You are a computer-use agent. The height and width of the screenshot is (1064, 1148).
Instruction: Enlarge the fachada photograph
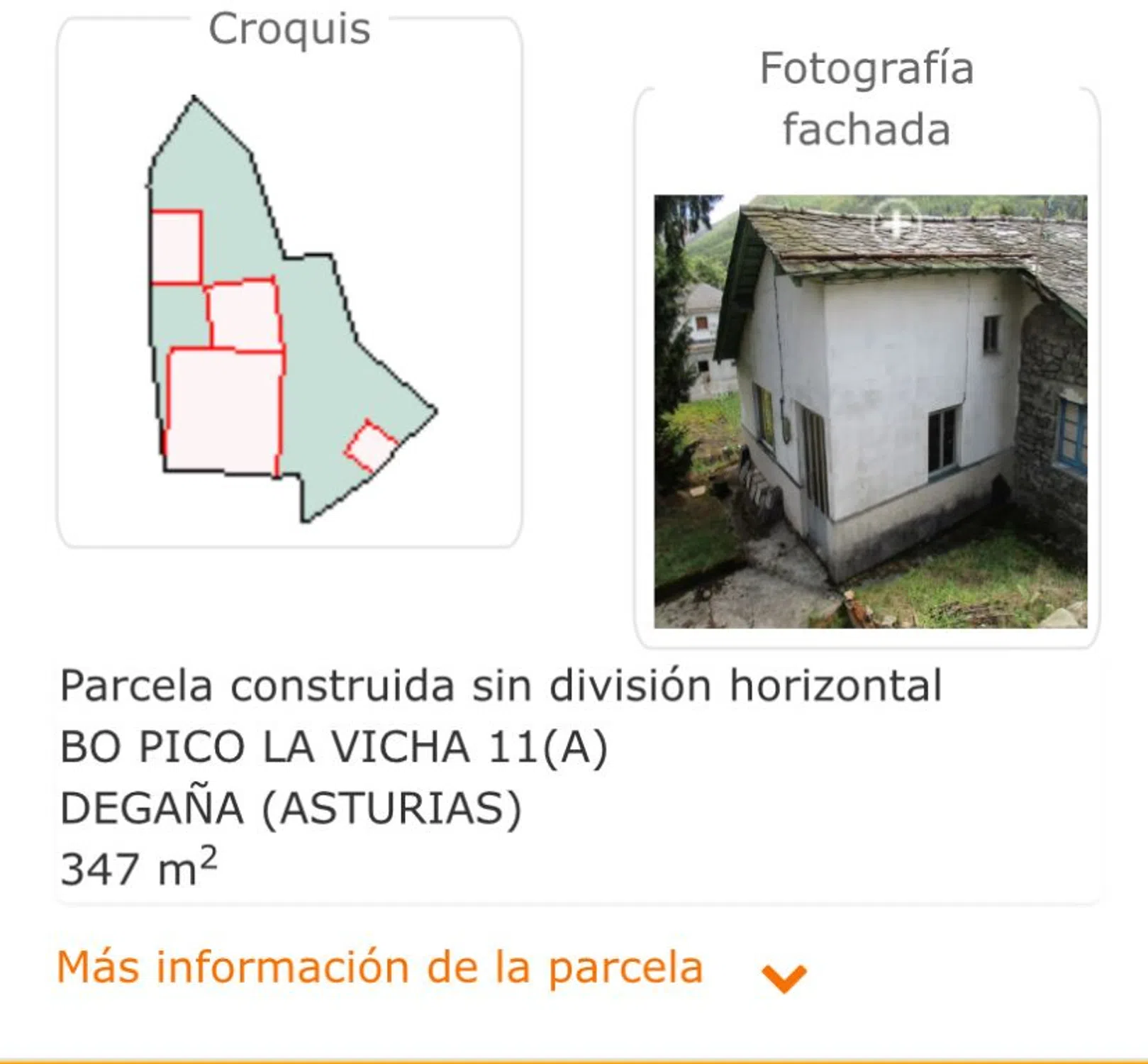pos(896,223)
